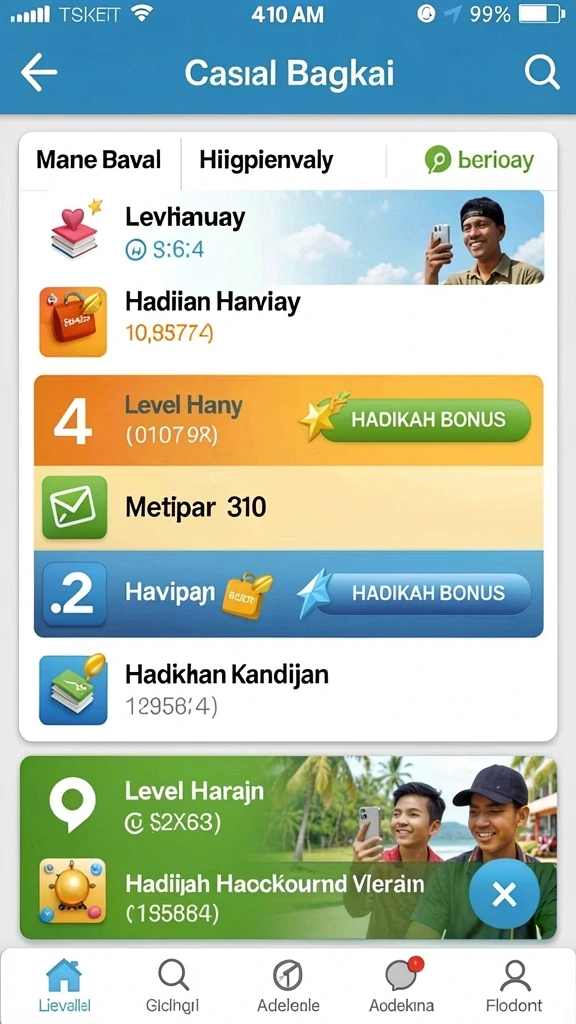Screen dimensions: 576x1024
Task: Go back using the arrow
Action: (x=39, y=72)
